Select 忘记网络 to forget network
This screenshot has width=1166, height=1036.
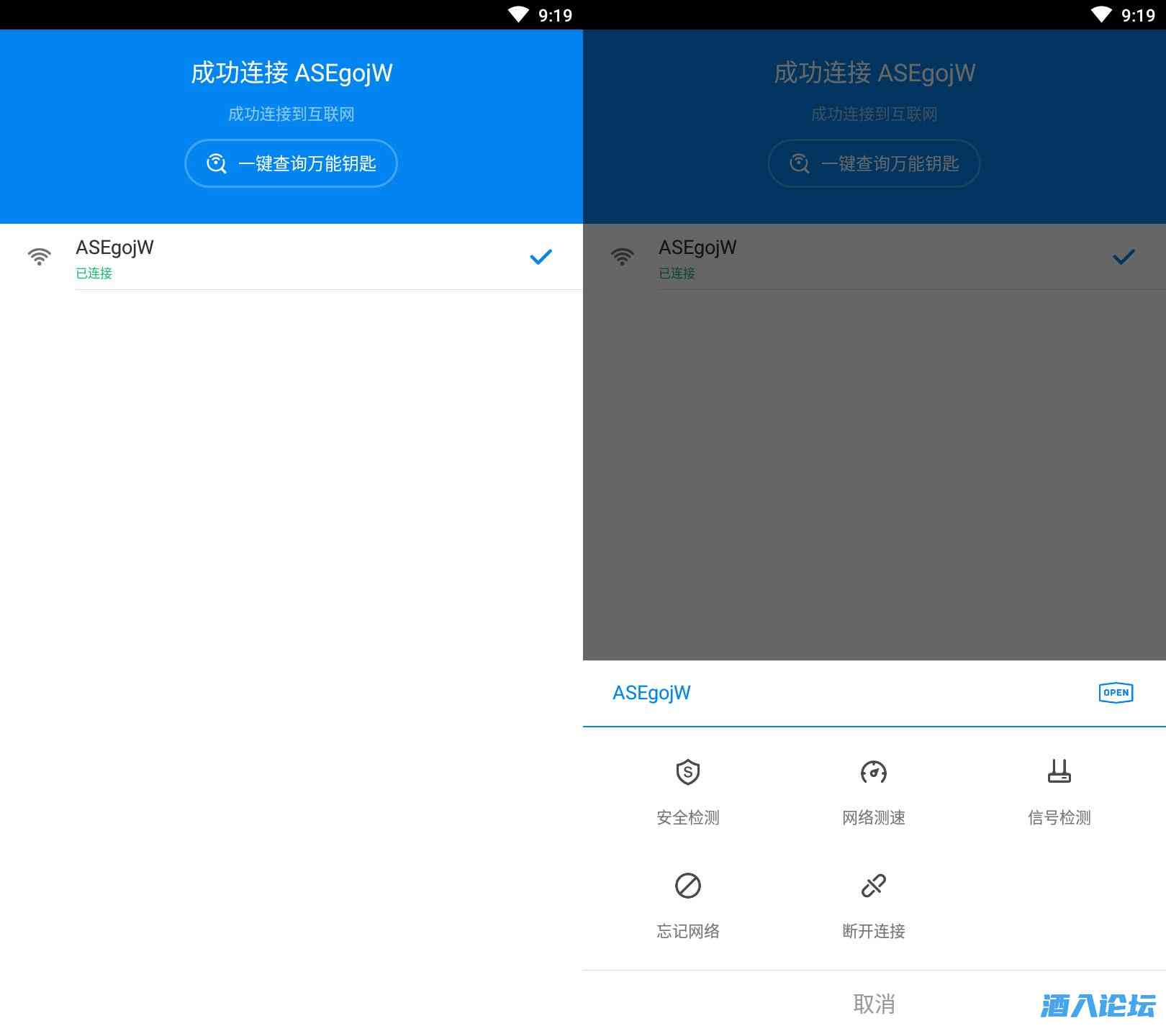pos(687,904)
